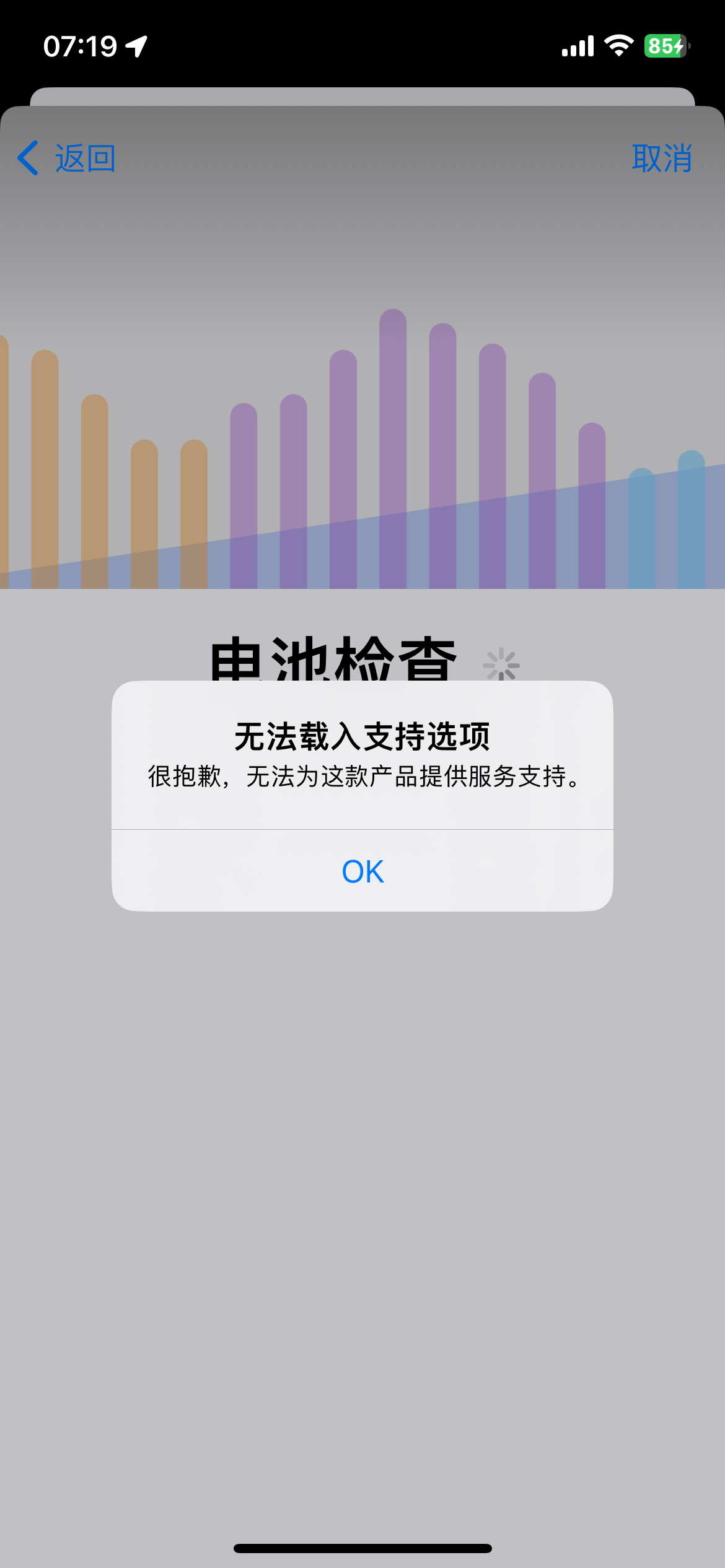Tap 取消 to cancel the battery check

click(x=661, y=159)
